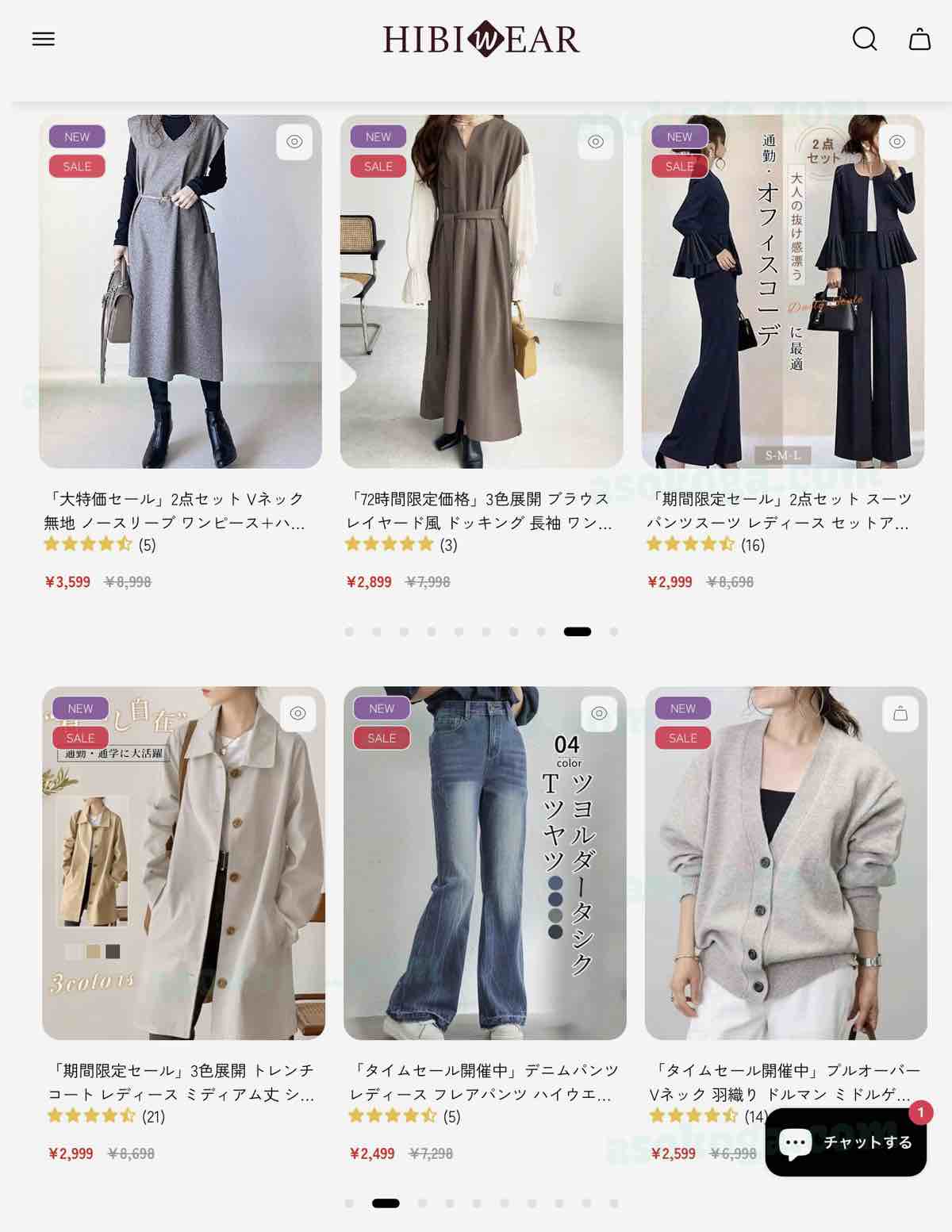Open the shopping bag
The image size is (952, 1232).
919,39
